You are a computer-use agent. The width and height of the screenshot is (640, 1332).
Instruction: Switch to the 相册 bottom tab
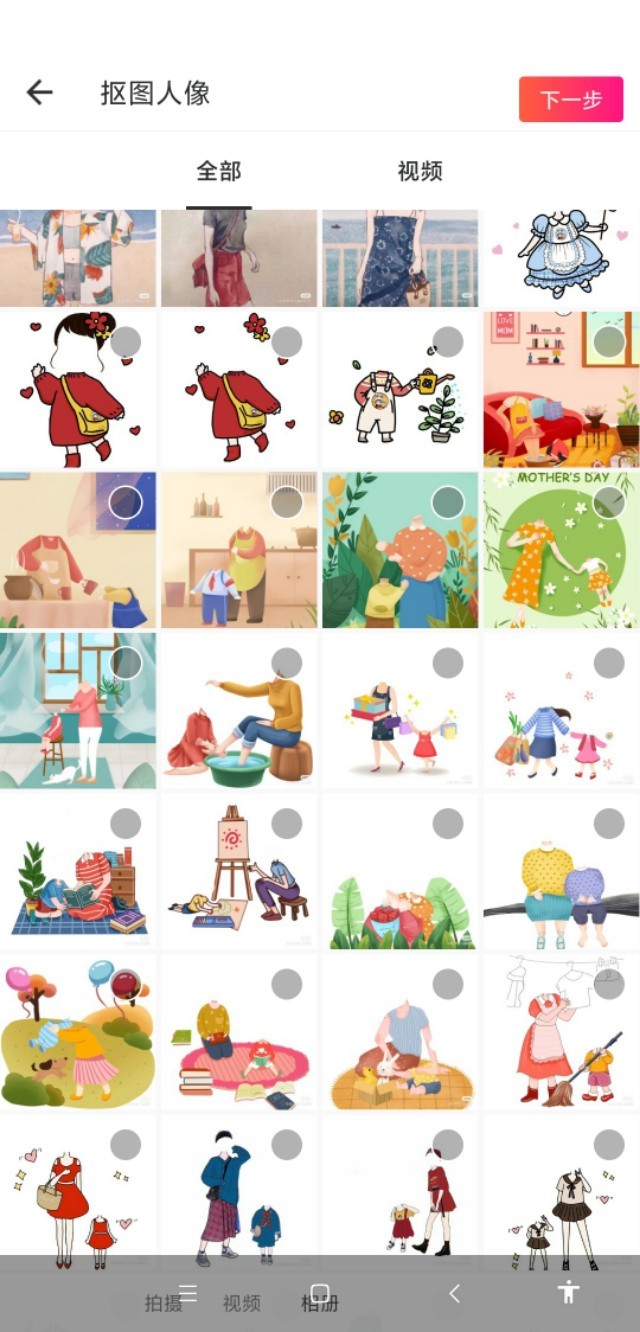tap(320, 1303)
